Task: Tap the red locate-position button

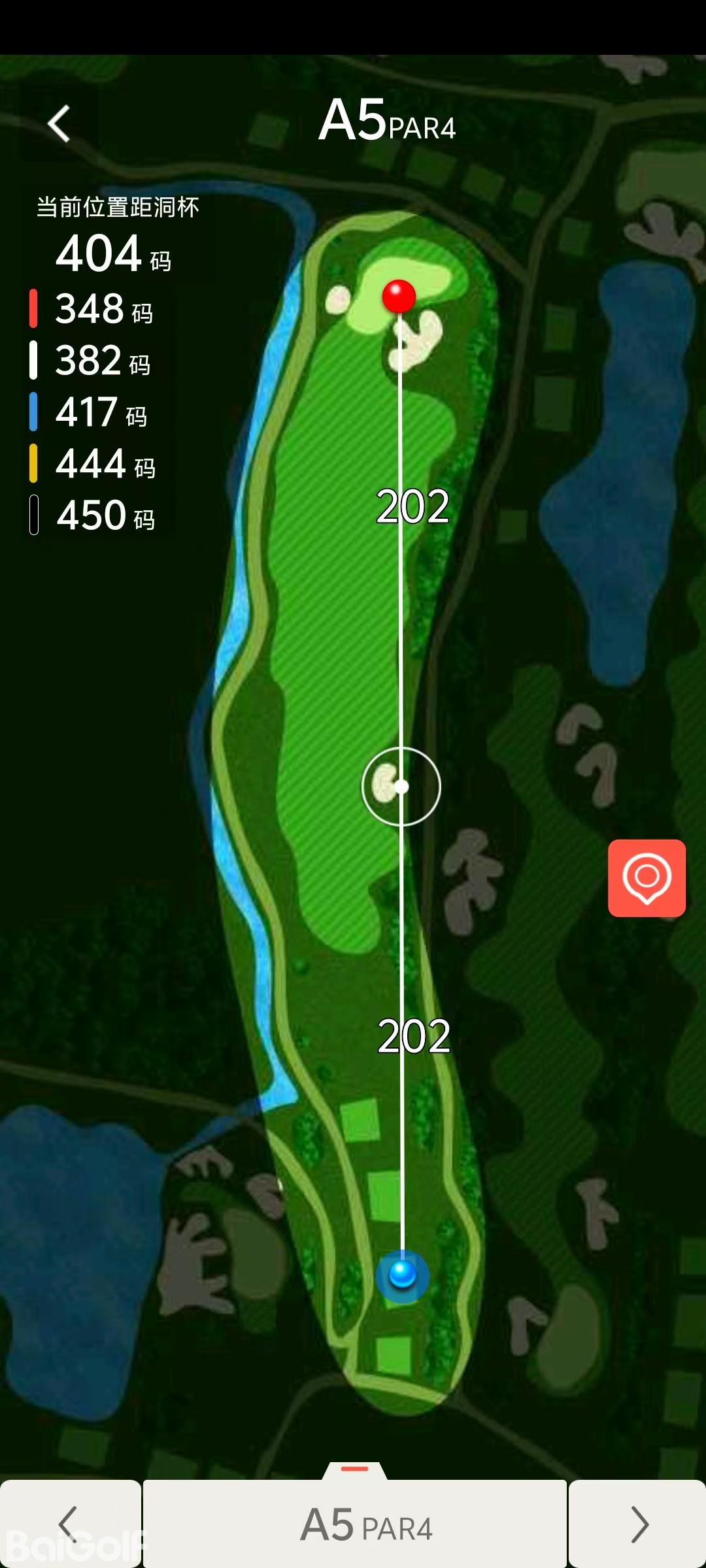Action: click(x=647, y=877)
